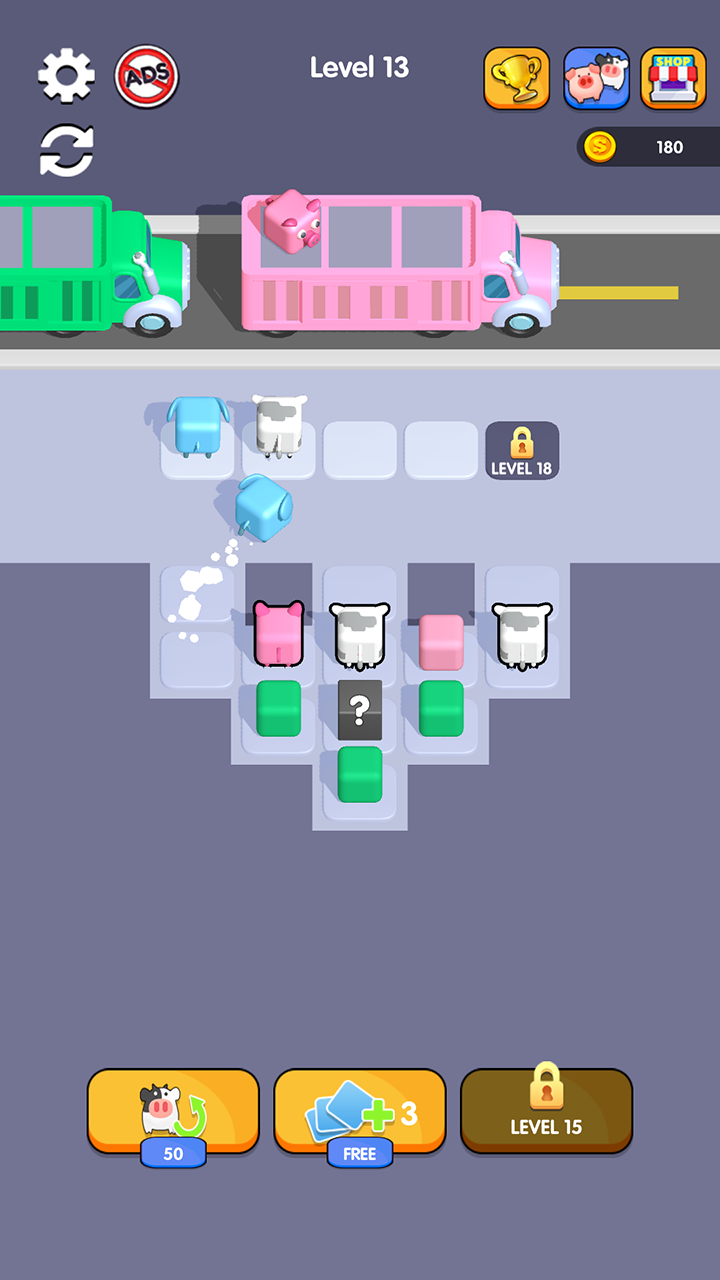Use the FREE +3 extra slots booster
The image size is (720, 1280).
point(359,1111)
